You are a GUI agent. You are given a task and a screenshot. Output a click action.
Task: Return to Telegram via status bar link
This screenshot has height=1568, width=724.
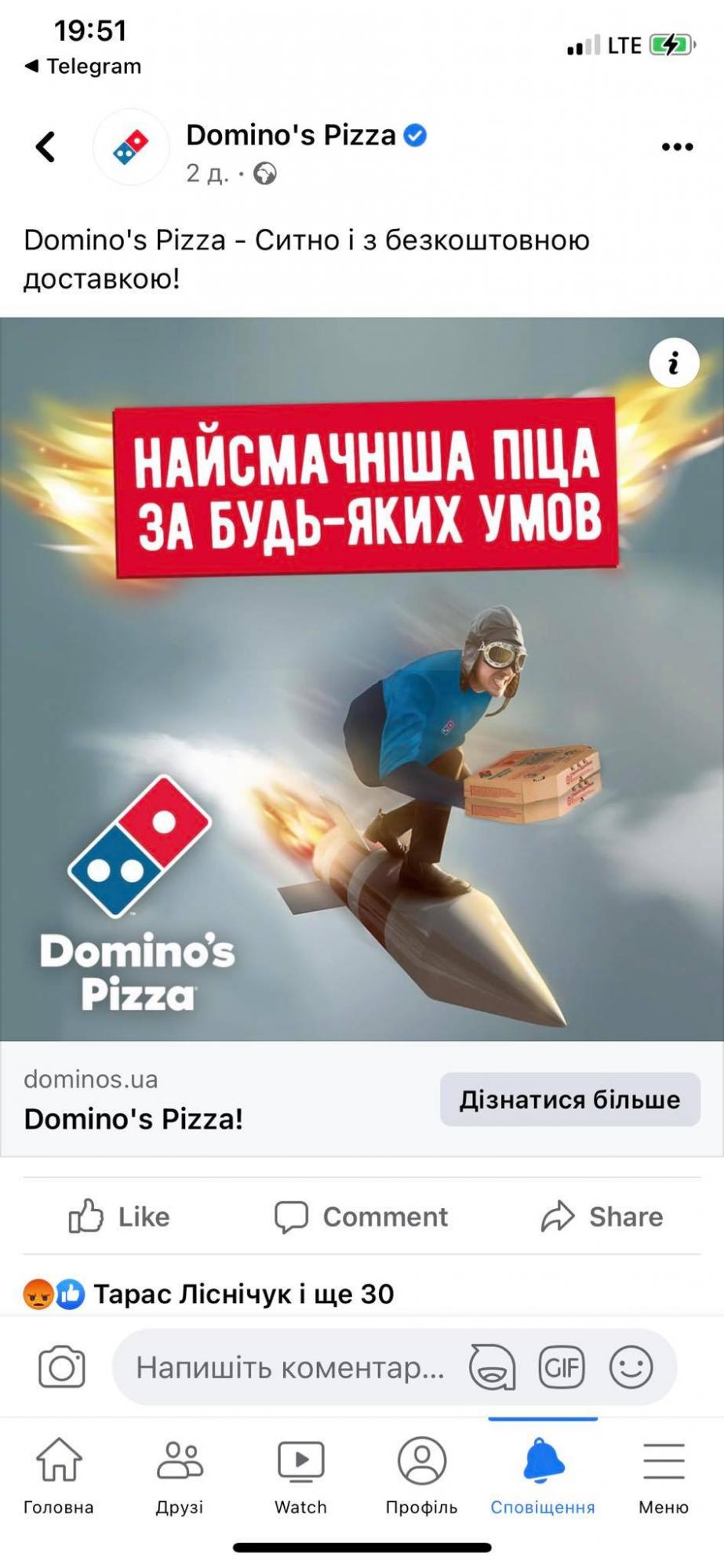click(x=83, y=66)
